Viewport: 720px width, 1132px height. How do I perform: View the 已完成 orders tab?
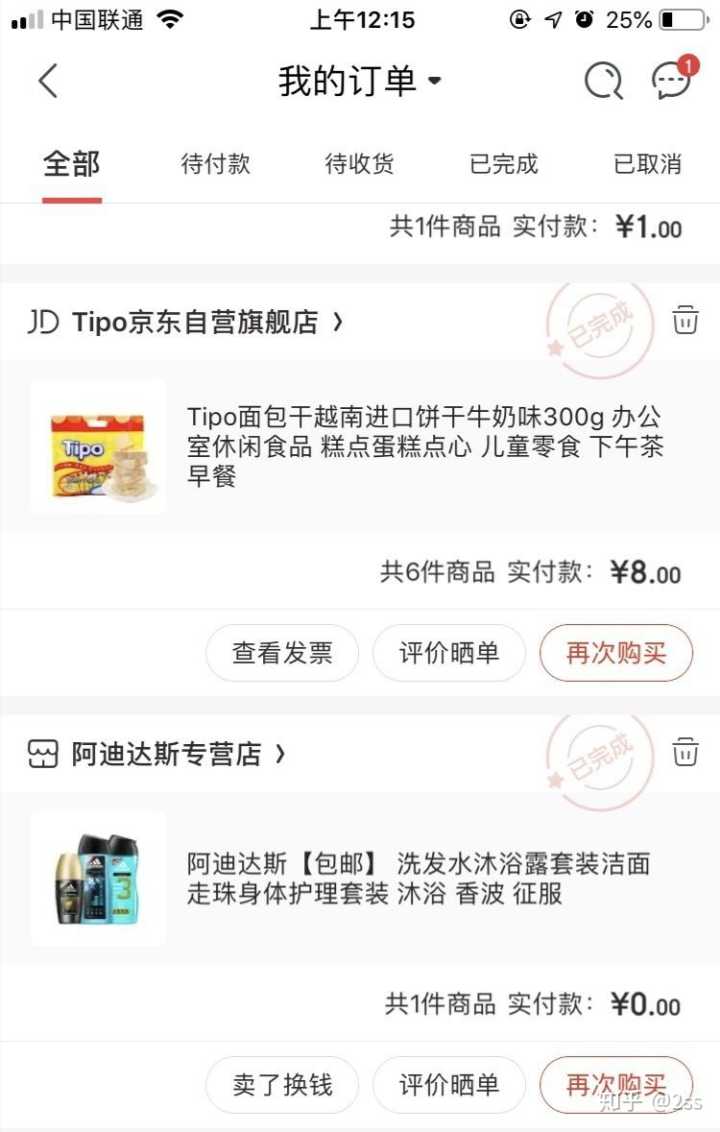click(x=503, y=164)
